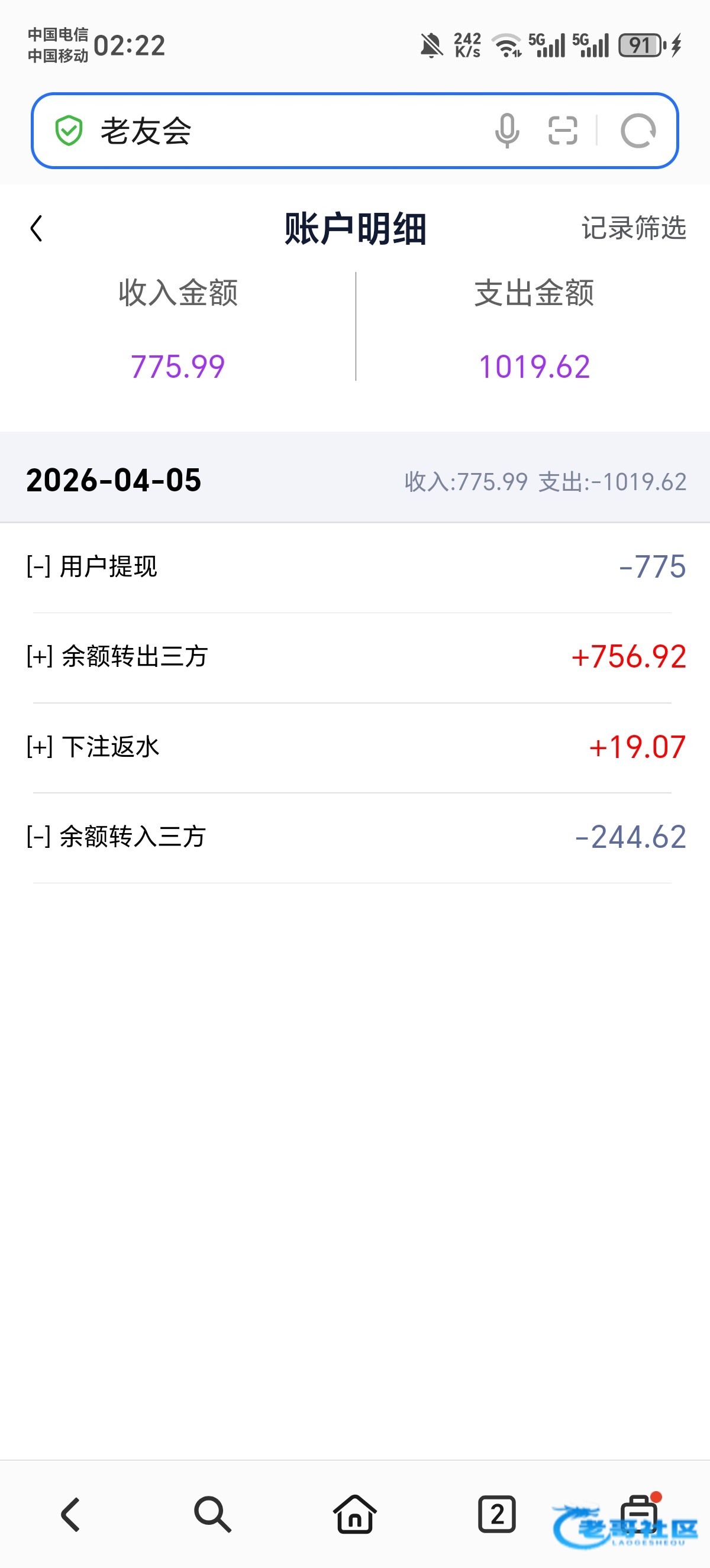Viewport: 710px width, 1568px height.
Task: Tap the browser back arrow in bottom toolbar
Action: point(70,1514)
